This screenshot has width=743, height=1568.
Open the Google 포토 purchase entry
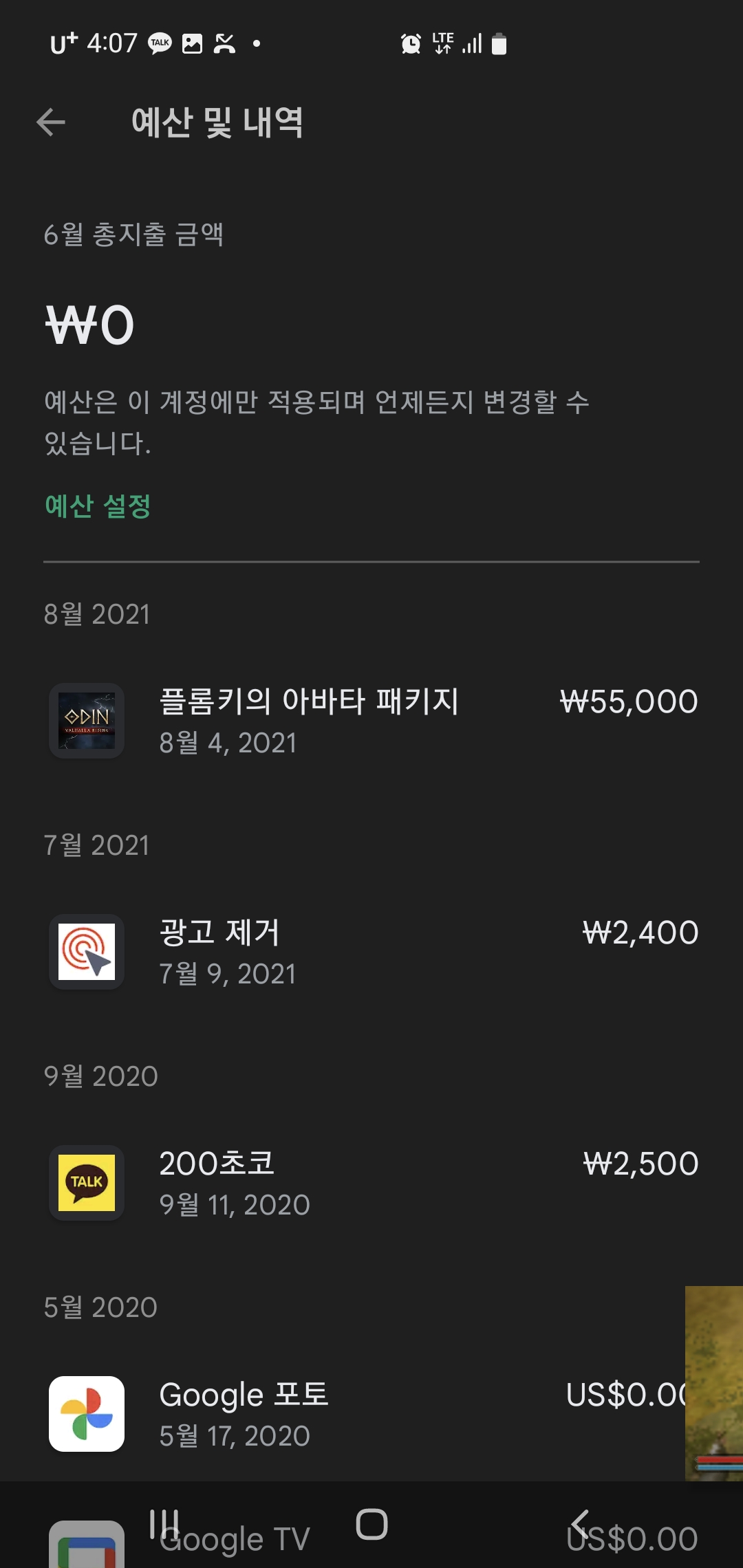click(344, 1414)
